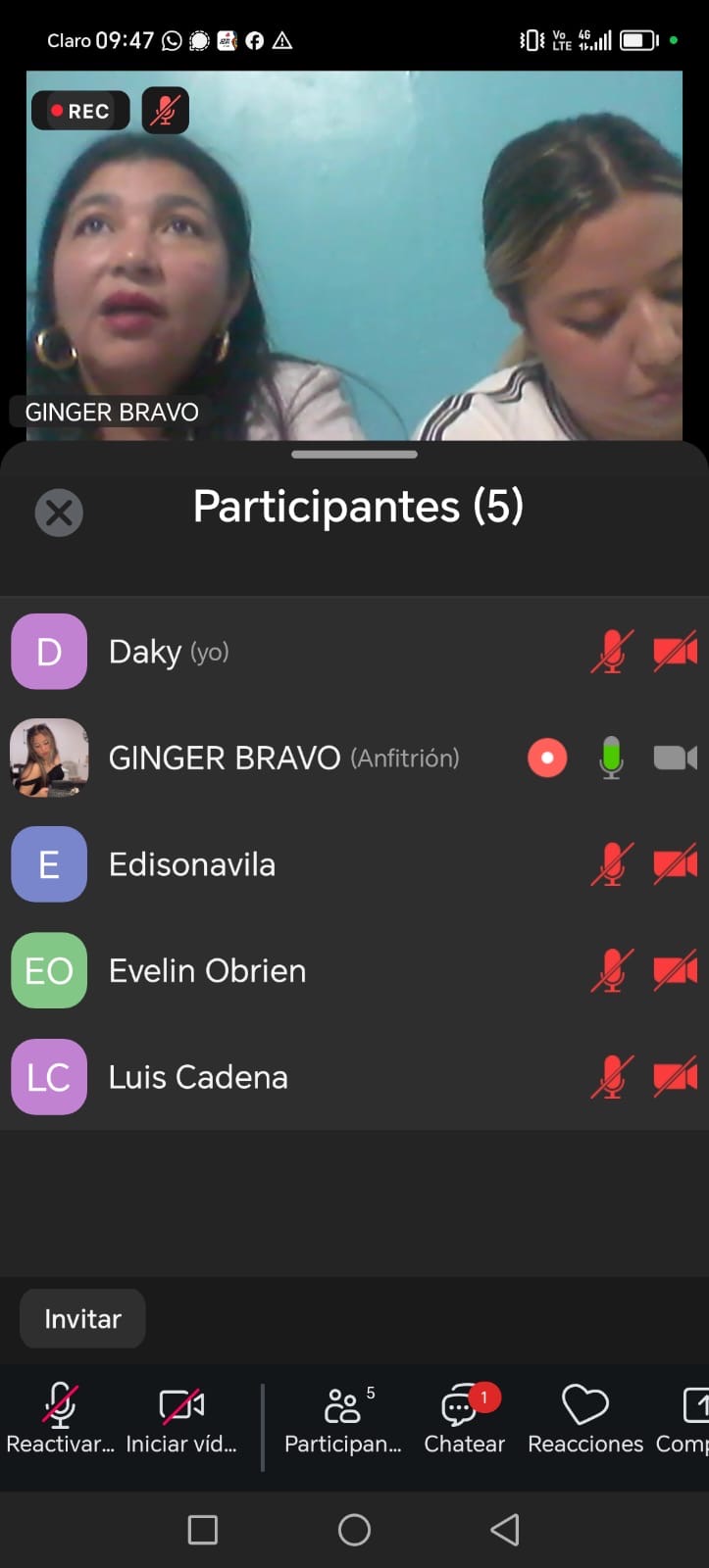The width and height of the screenshot is (709, 1568).
Task: Go back using the system back button
Action: point(504,1530)
